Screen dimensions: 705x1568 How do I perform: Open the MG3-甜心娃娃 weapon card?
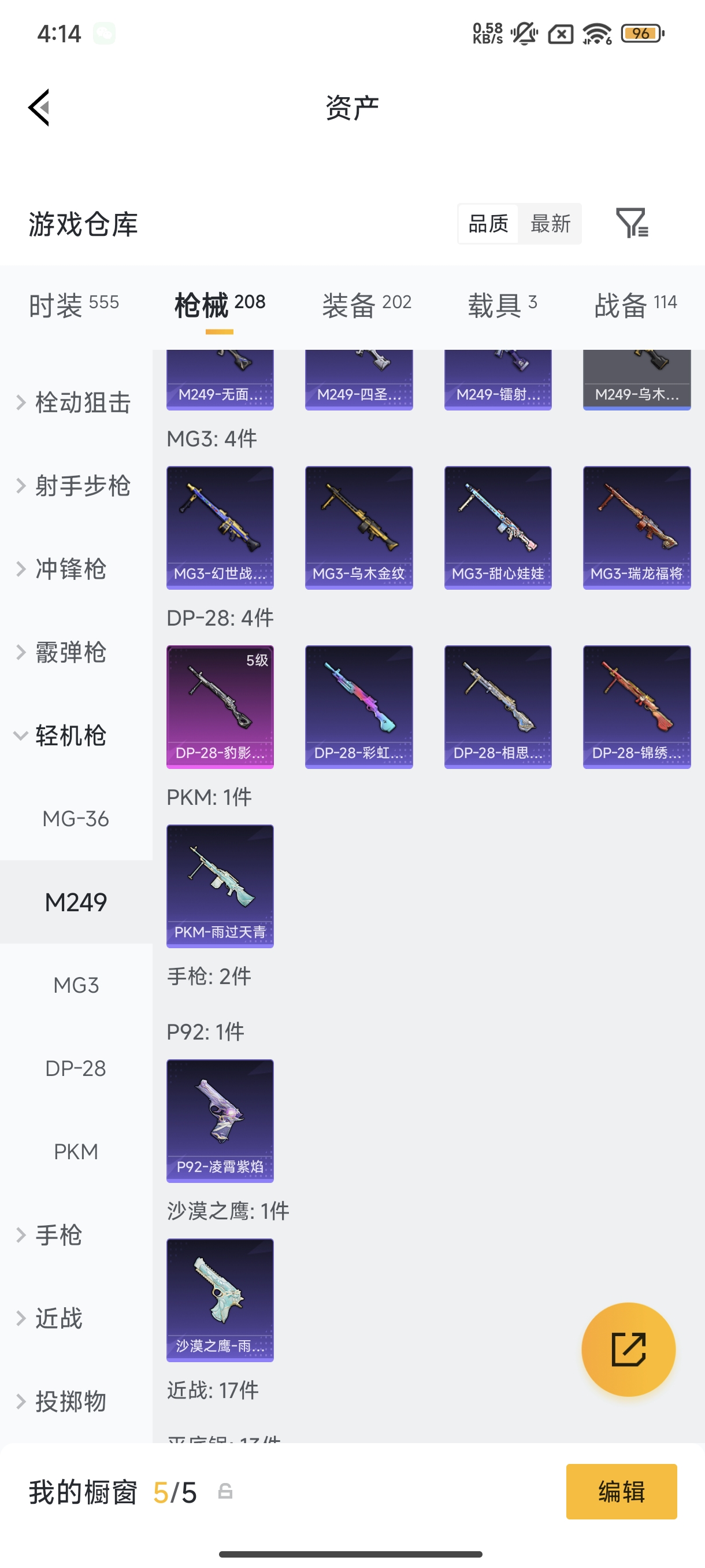[498, 527]
